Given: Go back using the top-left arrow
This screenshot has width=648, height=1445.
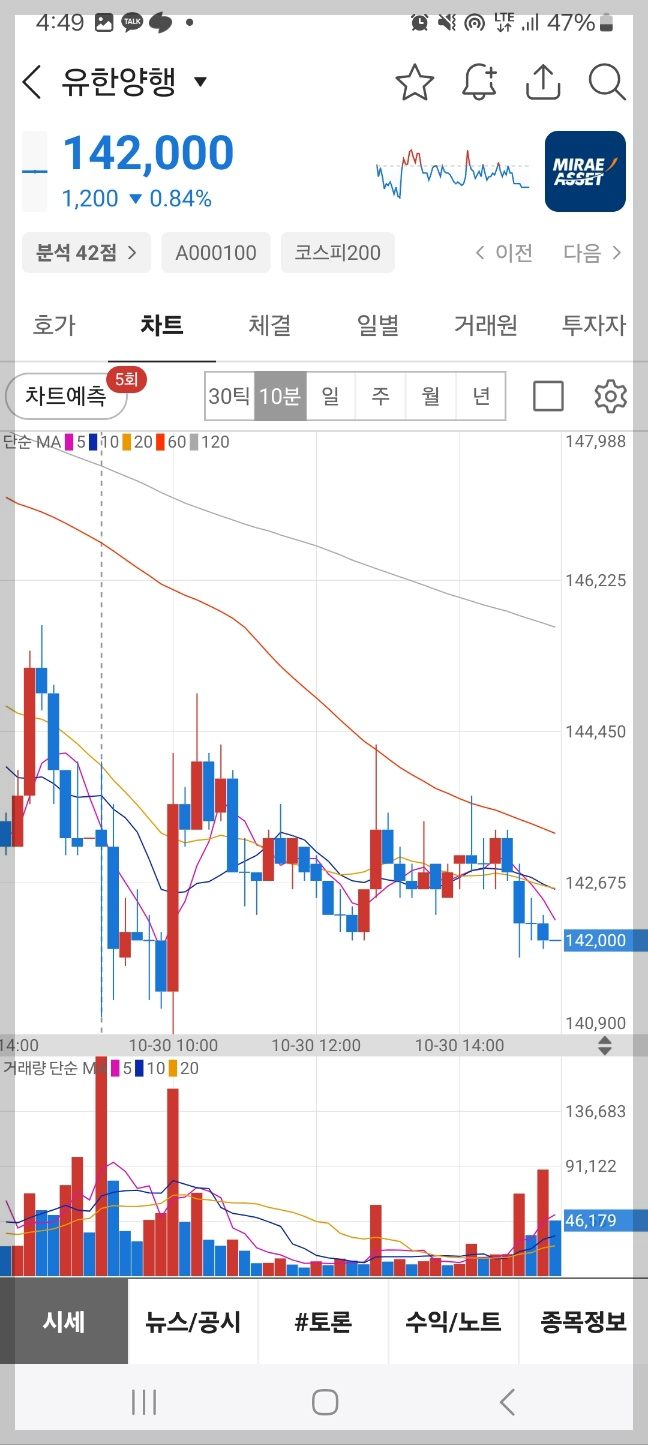Looking at the screenshot, I should 32,82.
